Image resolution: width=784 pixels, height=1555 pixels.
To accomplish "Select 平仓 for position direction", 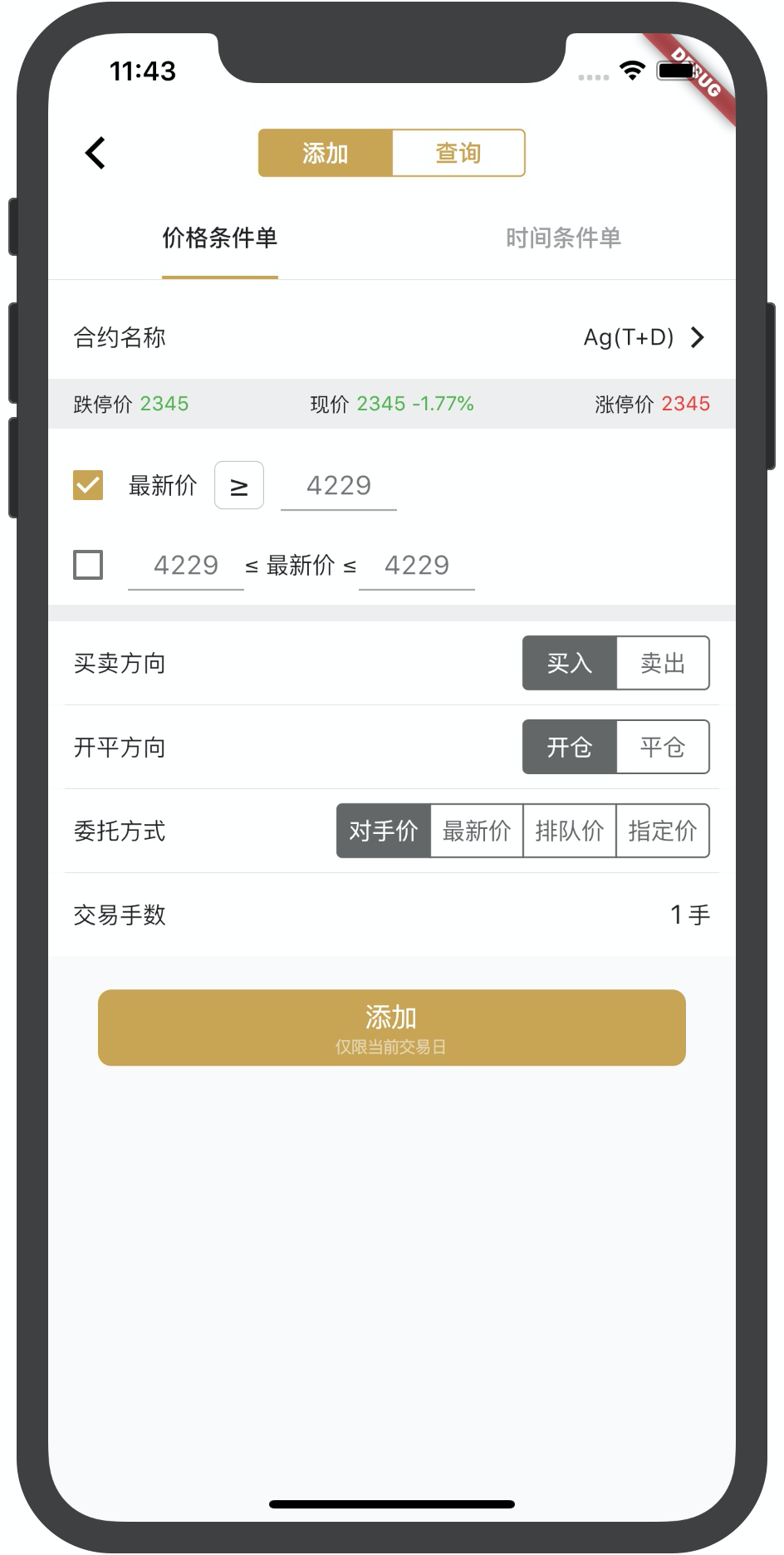I will [662, 748].
